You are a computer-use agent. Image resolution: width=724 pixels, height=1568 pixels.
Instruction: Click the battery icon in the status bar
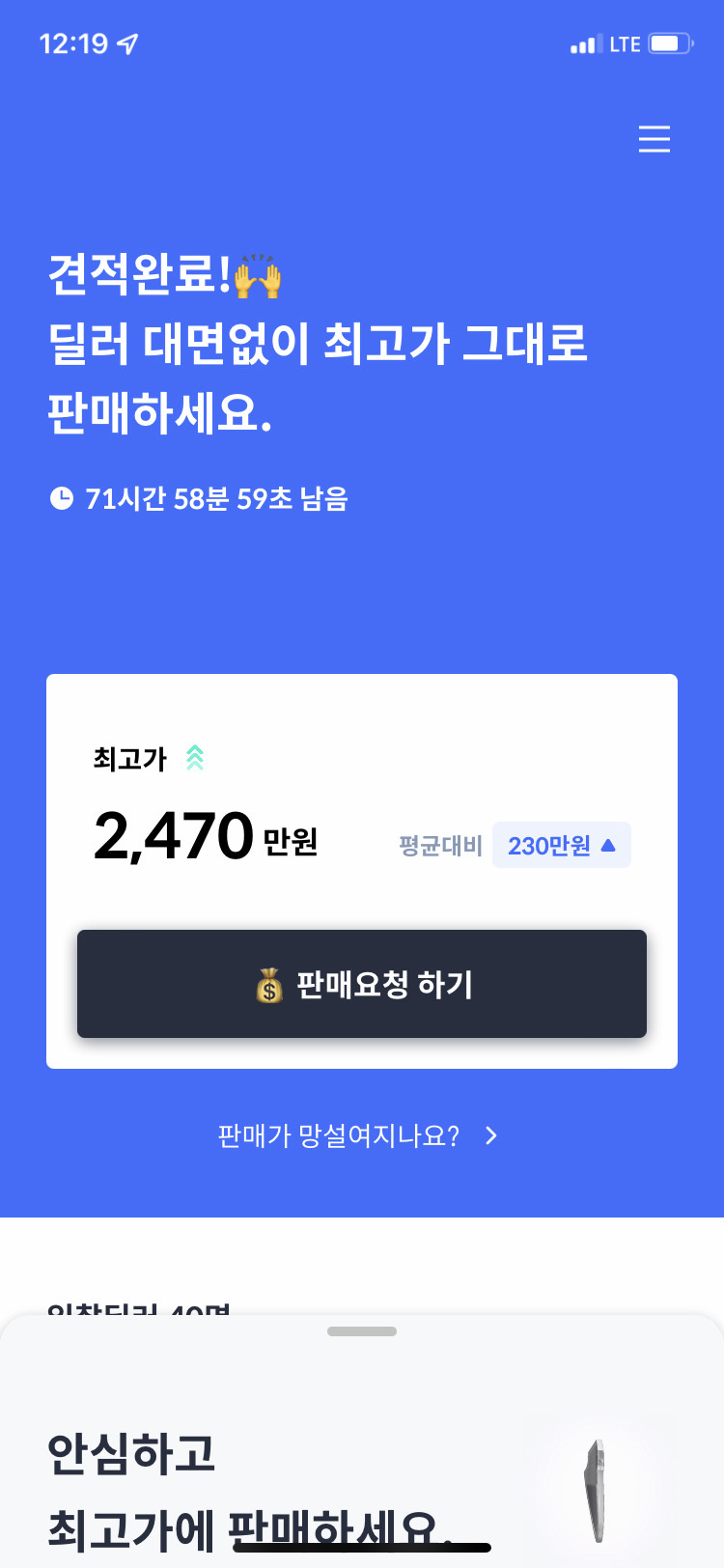[x=671, y=43]
